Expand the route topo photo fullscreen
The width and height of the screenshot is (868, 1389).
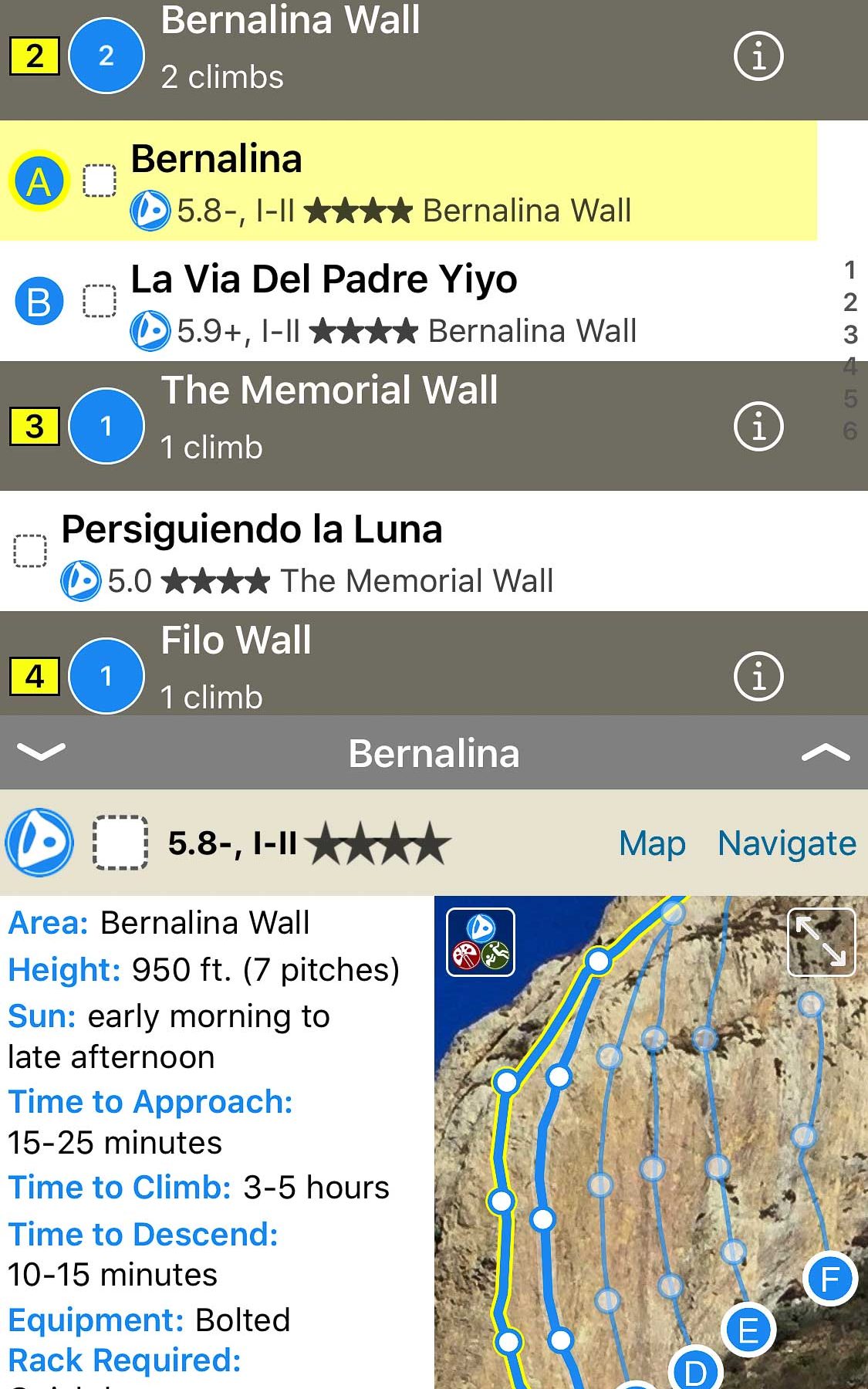click(x=821, y=942)
